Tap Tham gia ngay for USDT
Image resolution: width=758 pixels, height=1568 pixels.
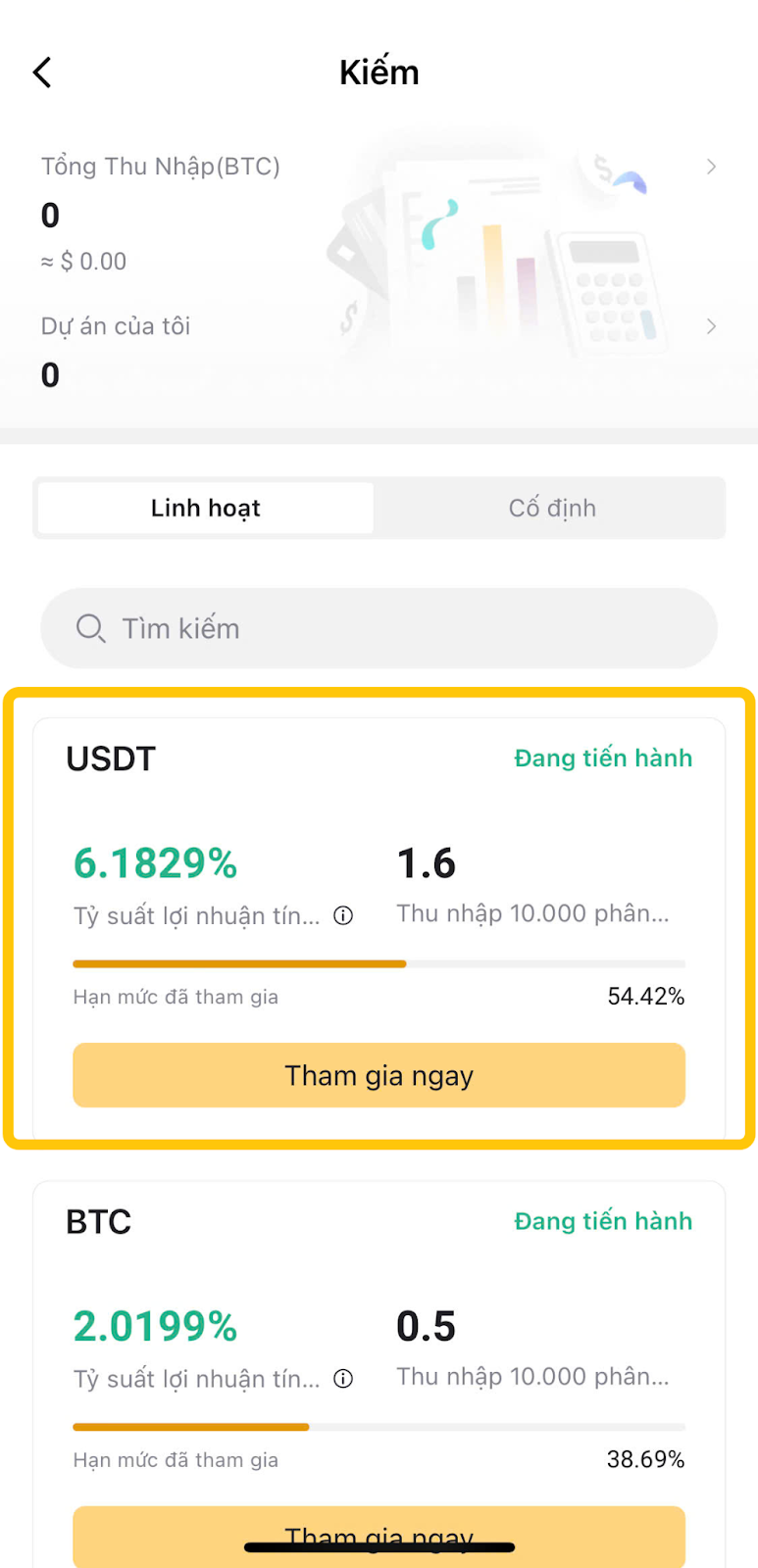379,1075
